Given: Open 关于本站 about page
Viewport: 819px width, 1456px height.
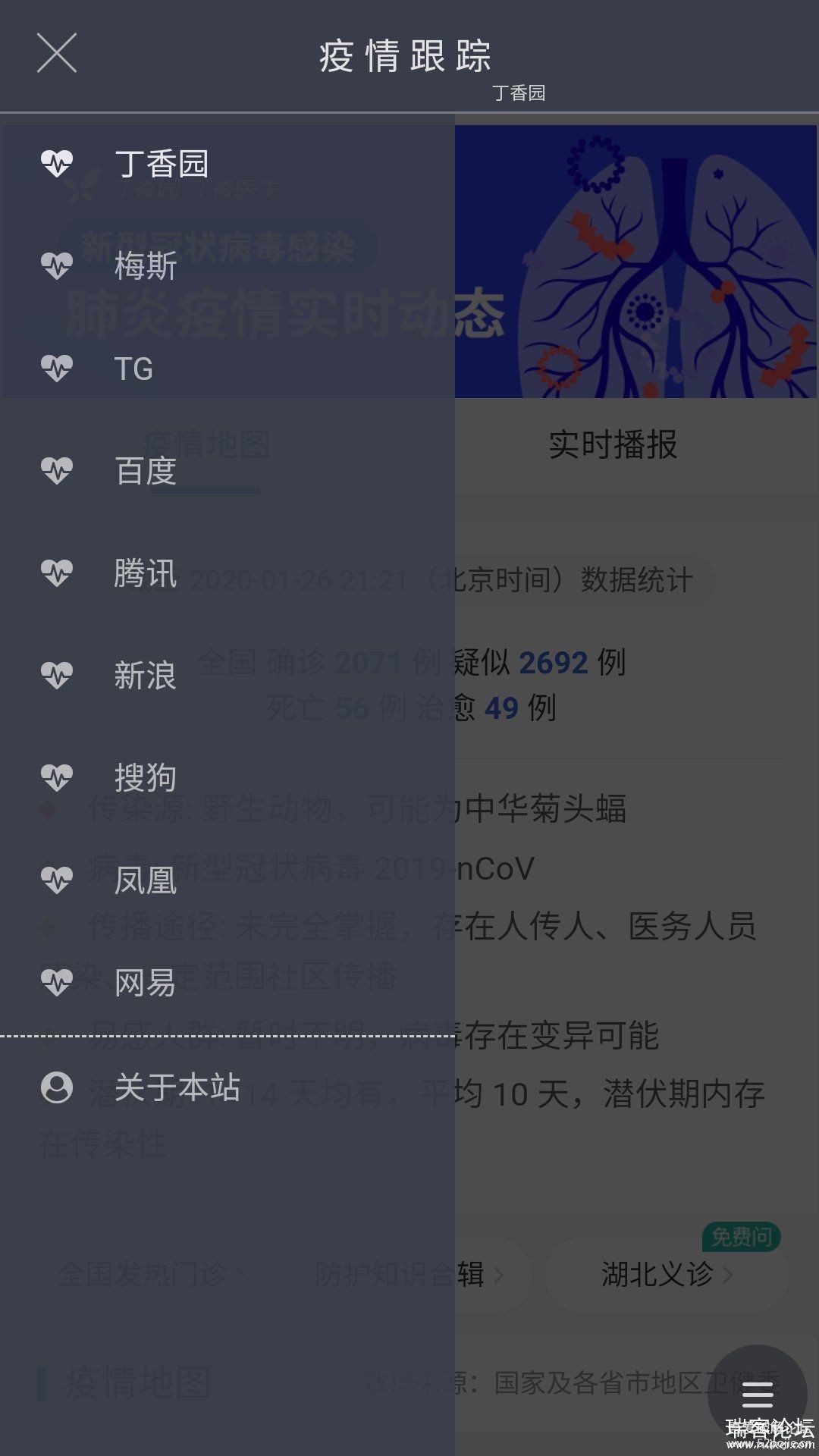Looking at the screenshot, I should [177, 1087].
